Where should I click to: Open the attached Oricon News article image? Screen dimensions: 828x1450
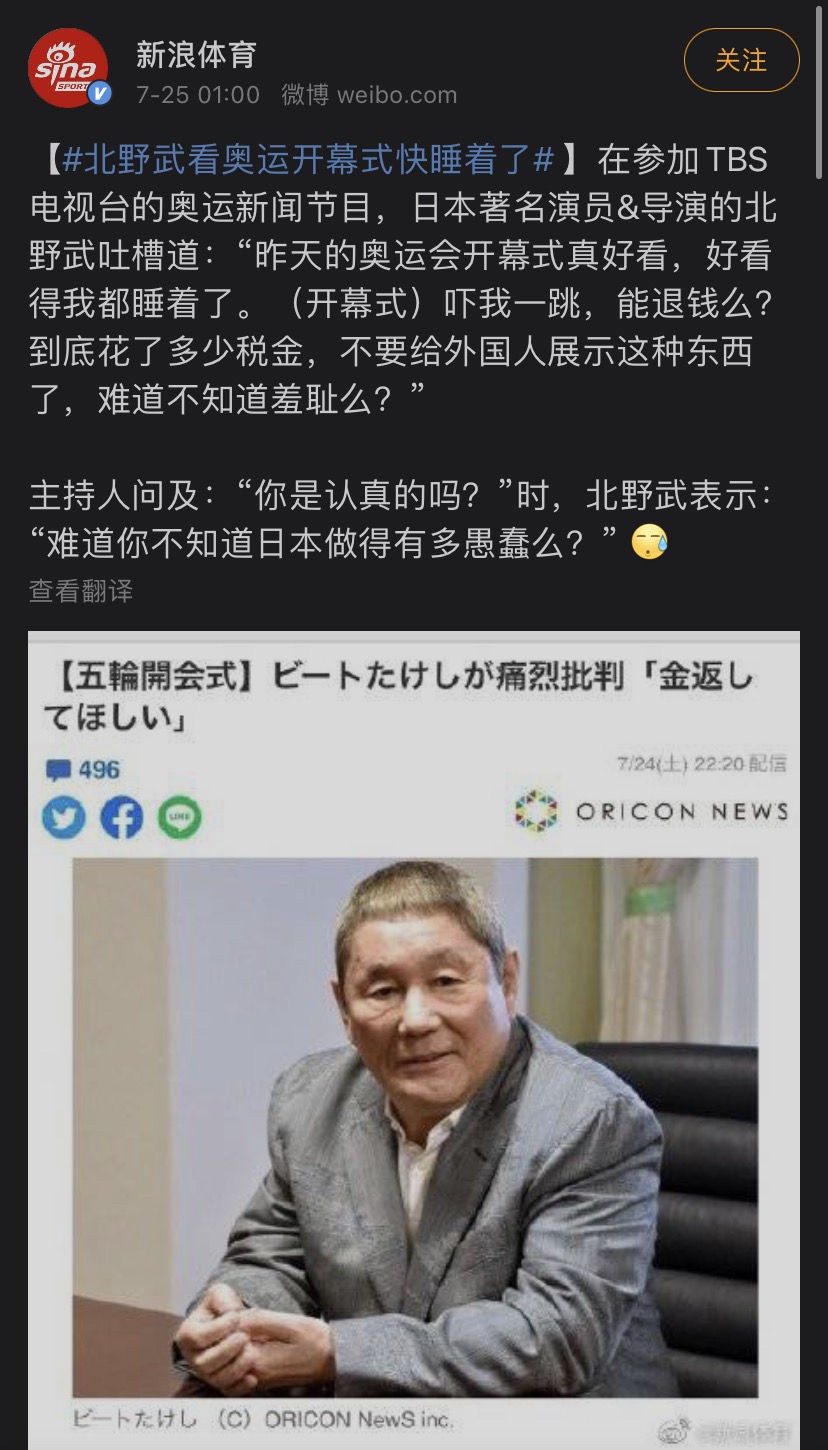pyautogui.click(x=414, y=1040)
